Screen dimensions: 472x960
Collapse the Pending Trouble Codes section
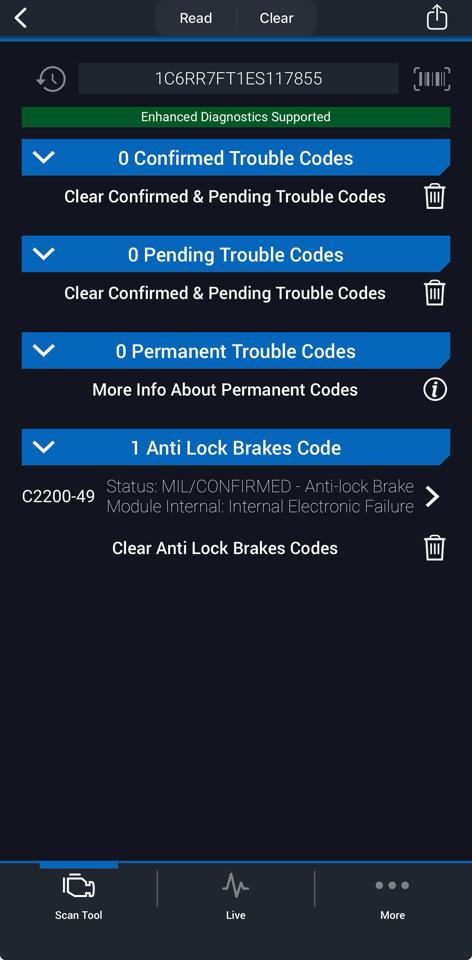point(43,254)
